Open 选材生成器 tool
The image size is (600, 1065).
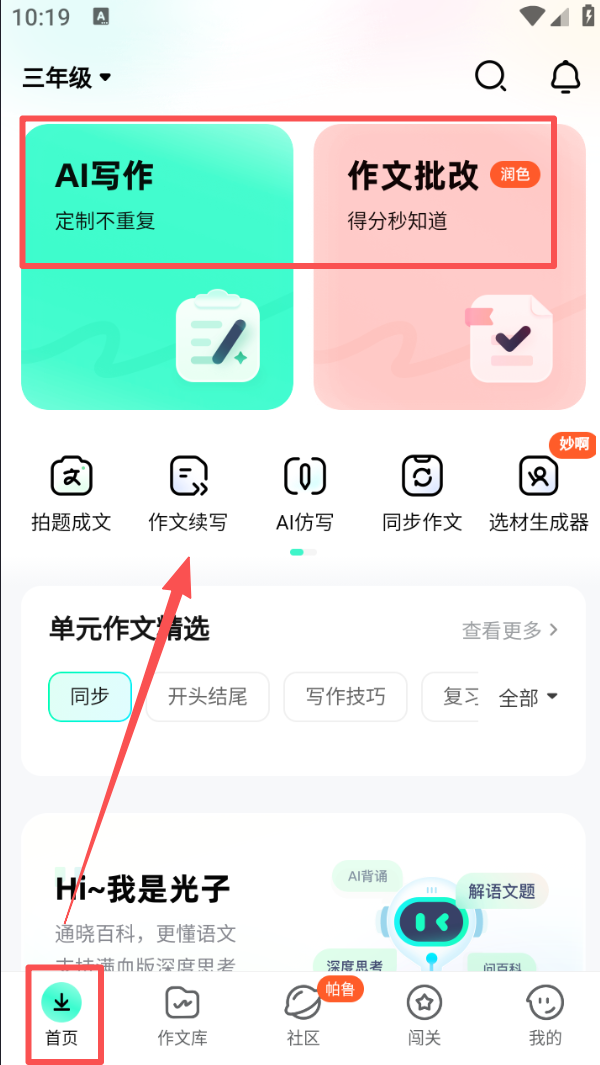[538, 493]
